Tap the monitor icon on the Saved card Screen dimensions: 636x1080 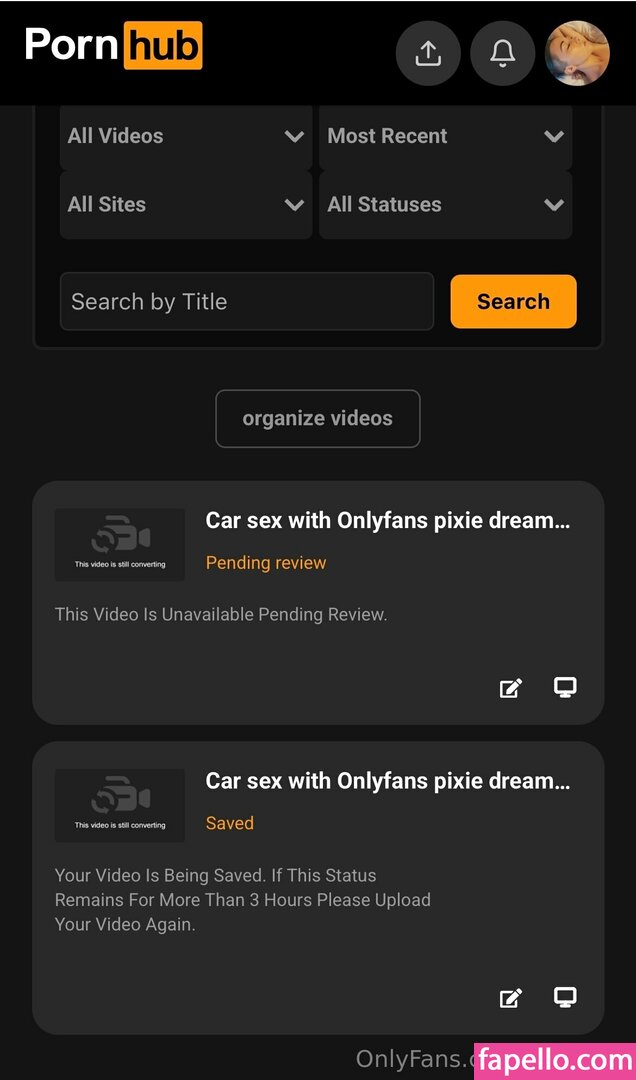coord(565,997)
